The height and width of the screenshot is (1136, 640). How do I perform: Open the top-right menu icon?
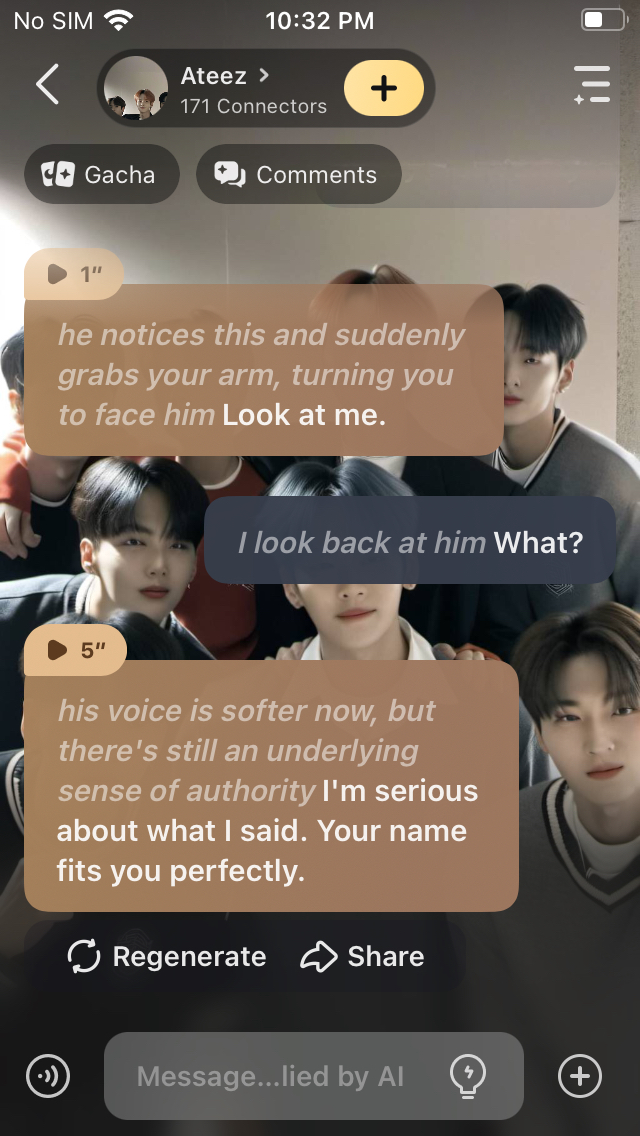click(592, 85)
